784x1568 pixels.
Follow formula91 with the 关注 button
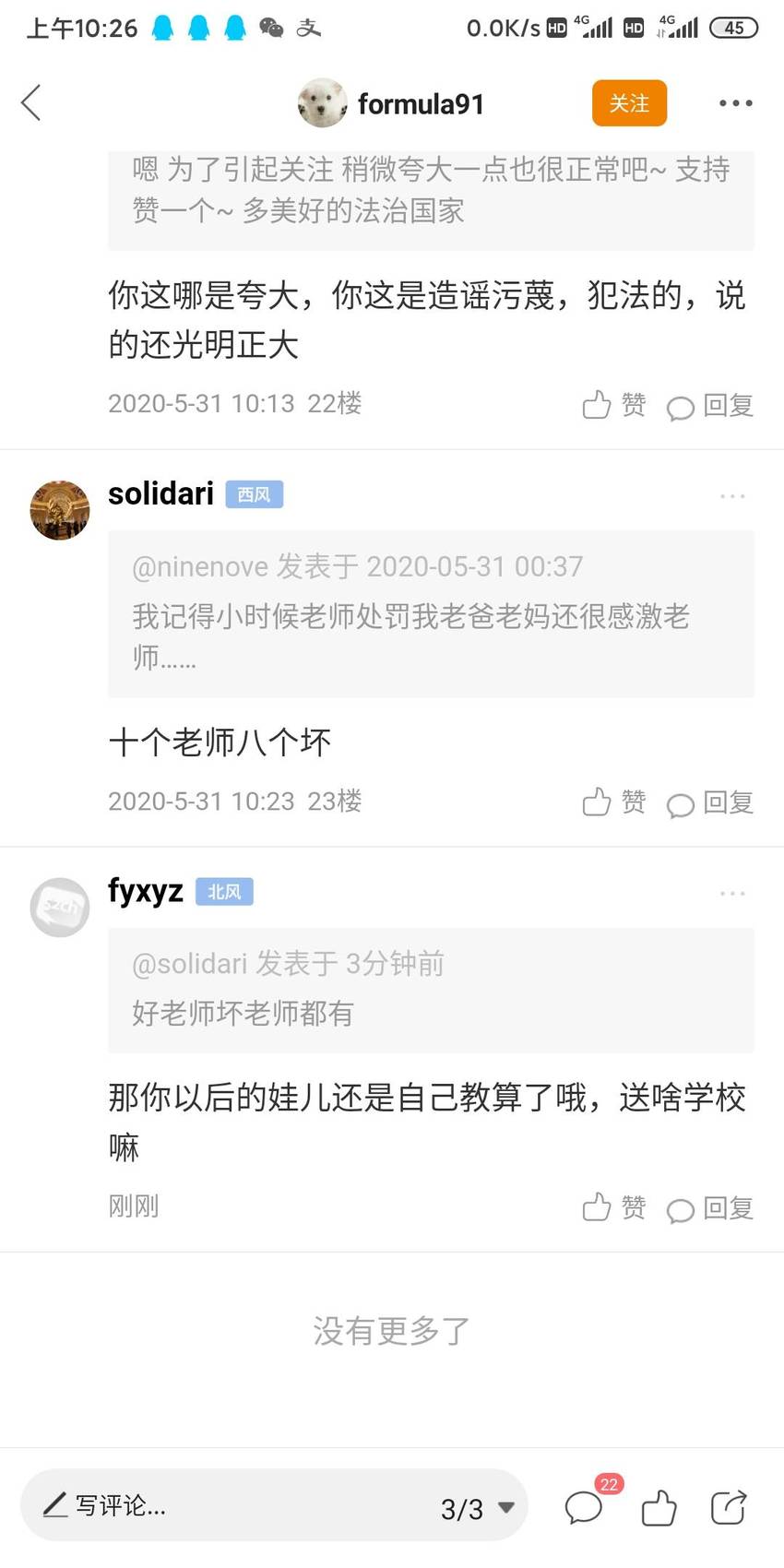629,103
